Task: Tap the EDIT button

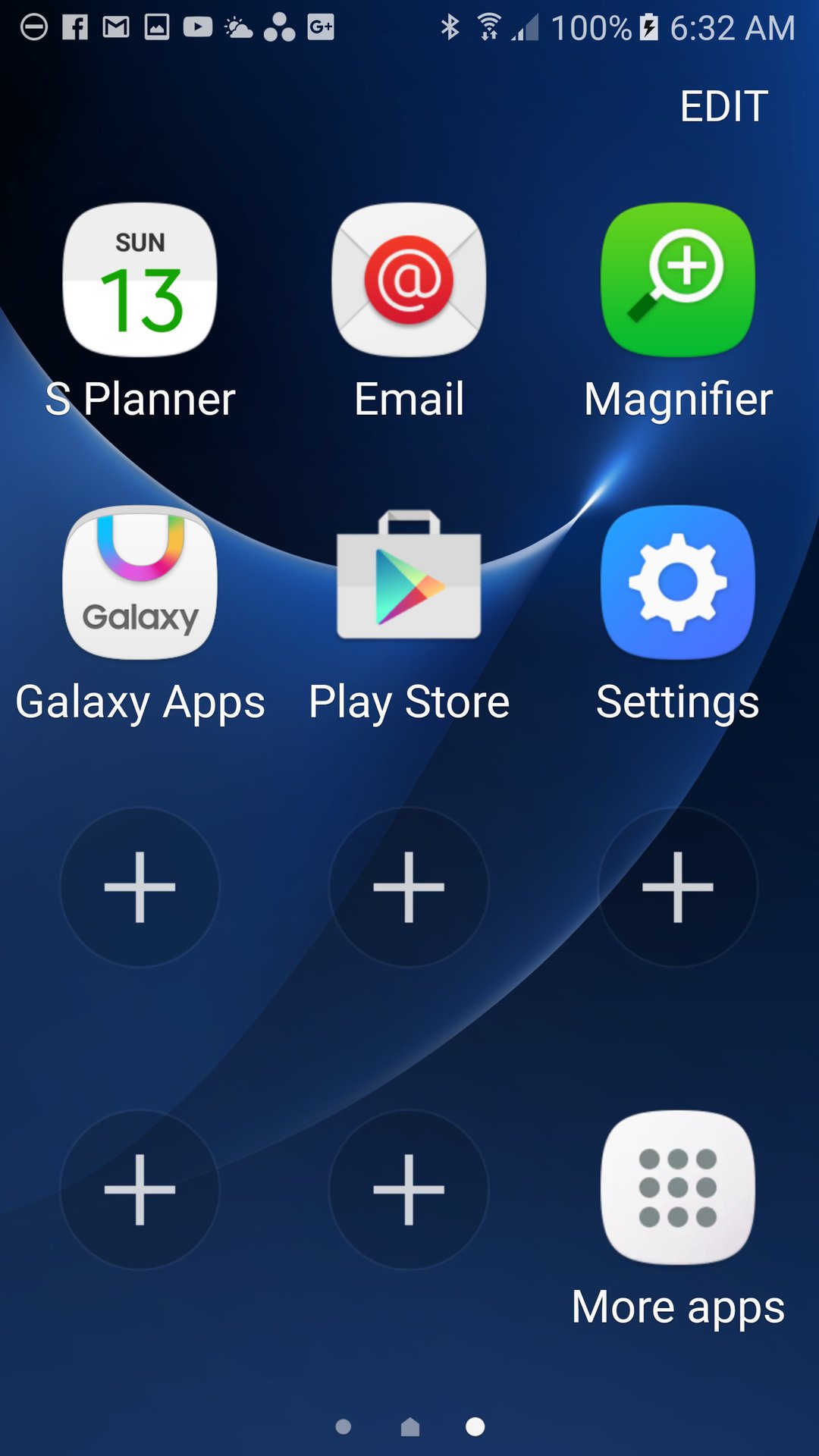Action: (x=723, y=105)
